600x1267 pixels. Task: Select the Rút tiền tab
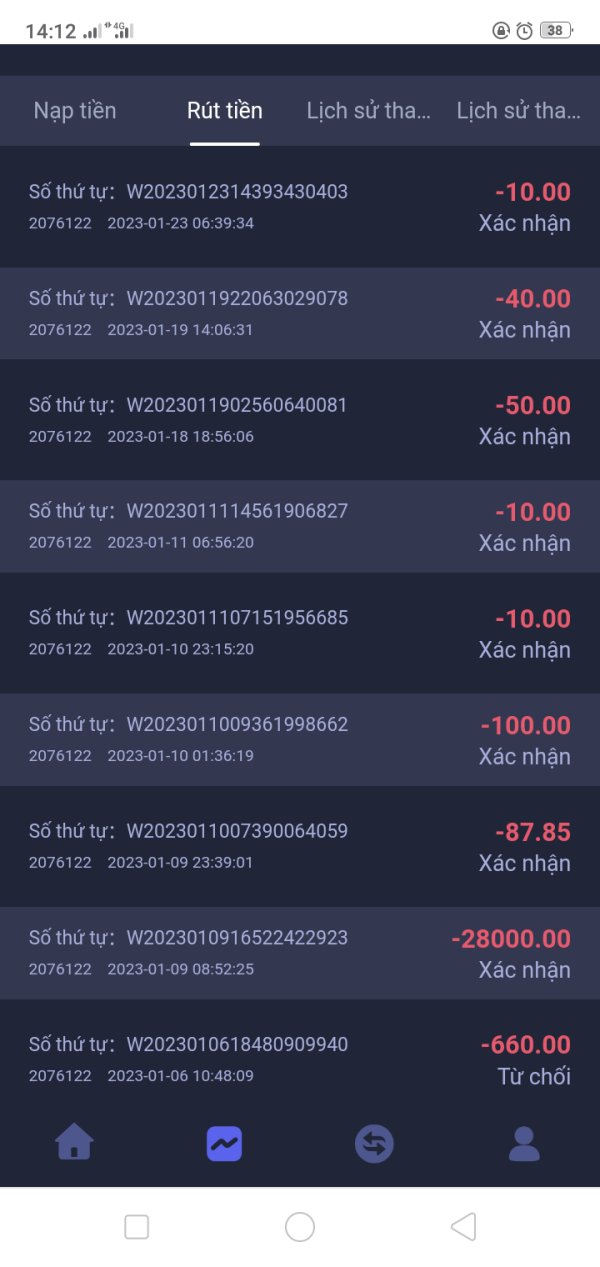[x=225, y=111]
